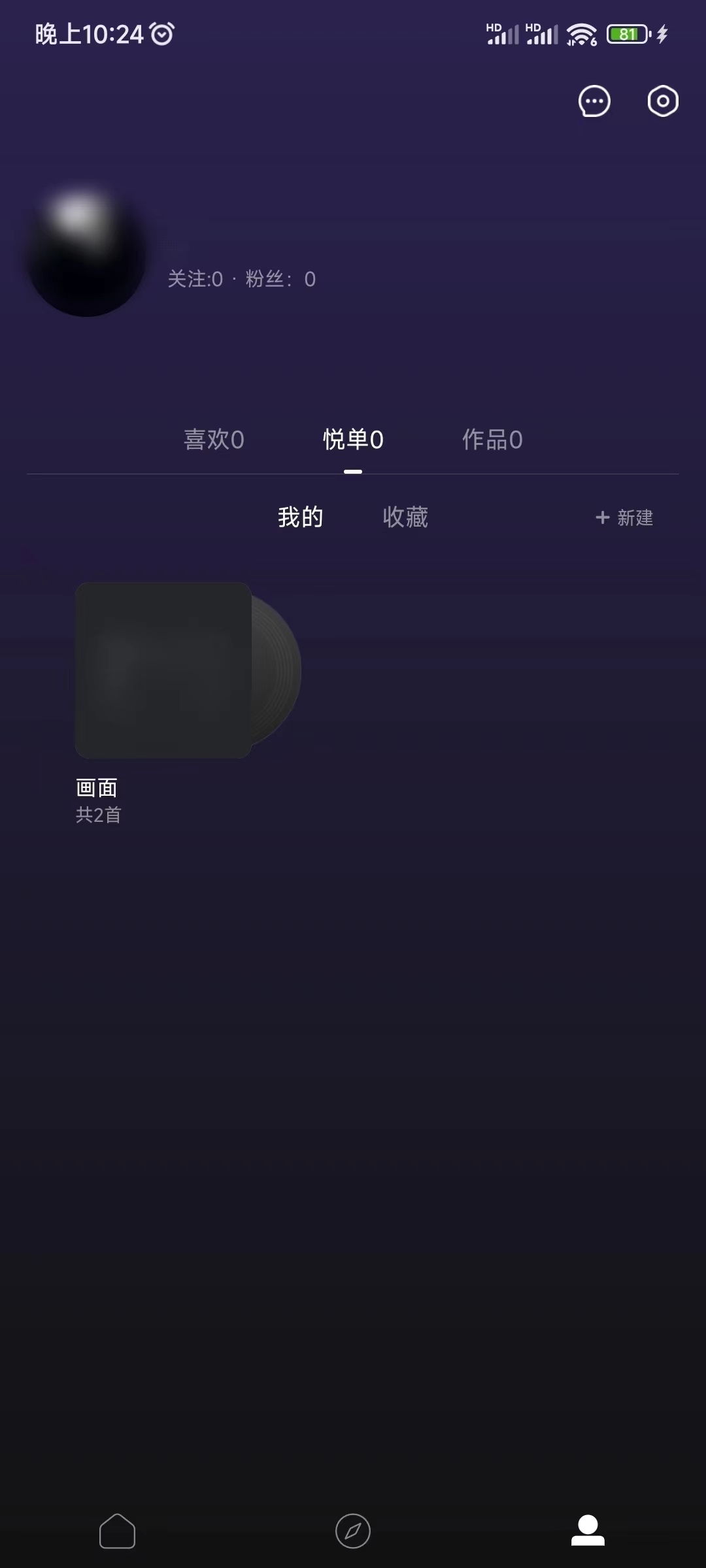Open the messages icon at top right
The image size is (706, 1568).
(594, 101)
